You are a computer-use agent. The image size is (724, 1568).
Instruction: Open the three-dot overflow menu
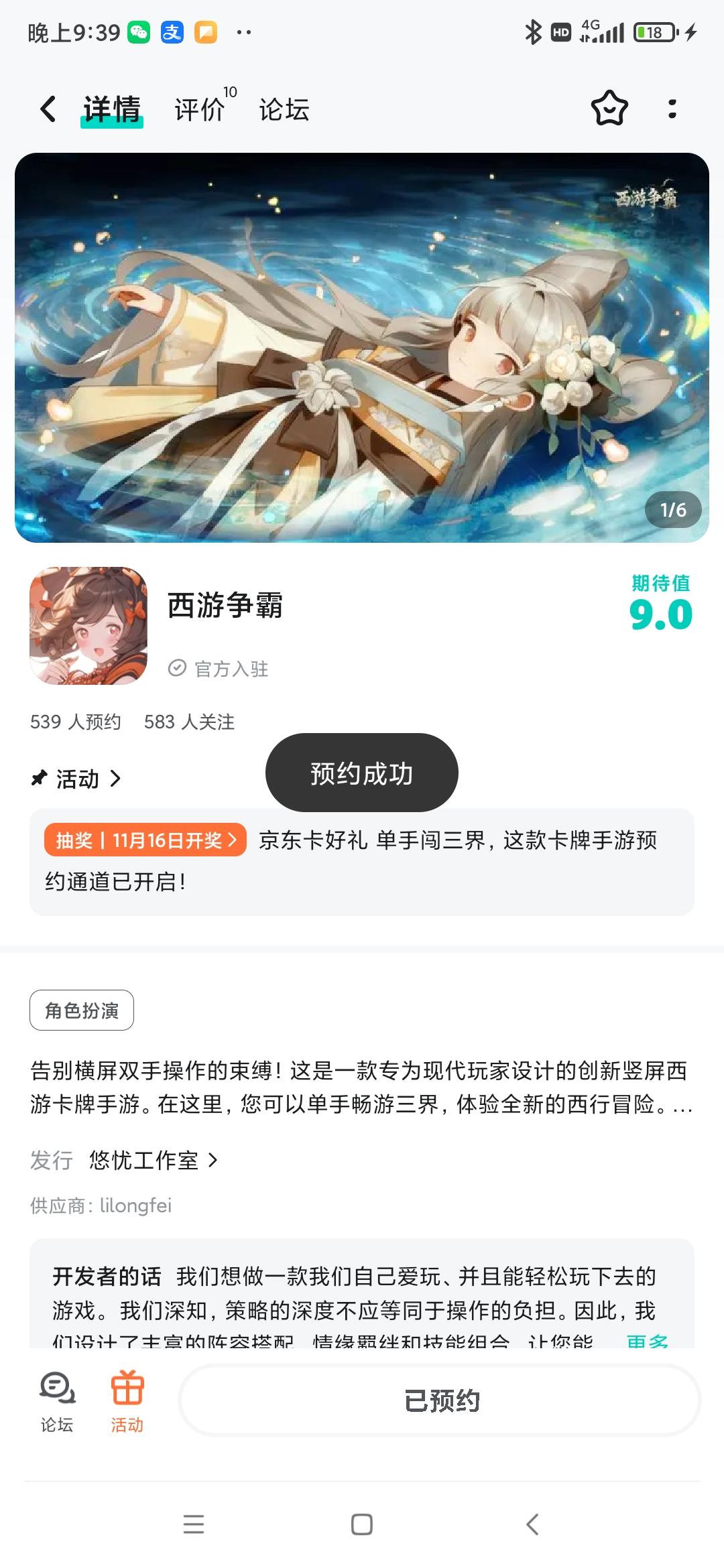tap(670, 109)
